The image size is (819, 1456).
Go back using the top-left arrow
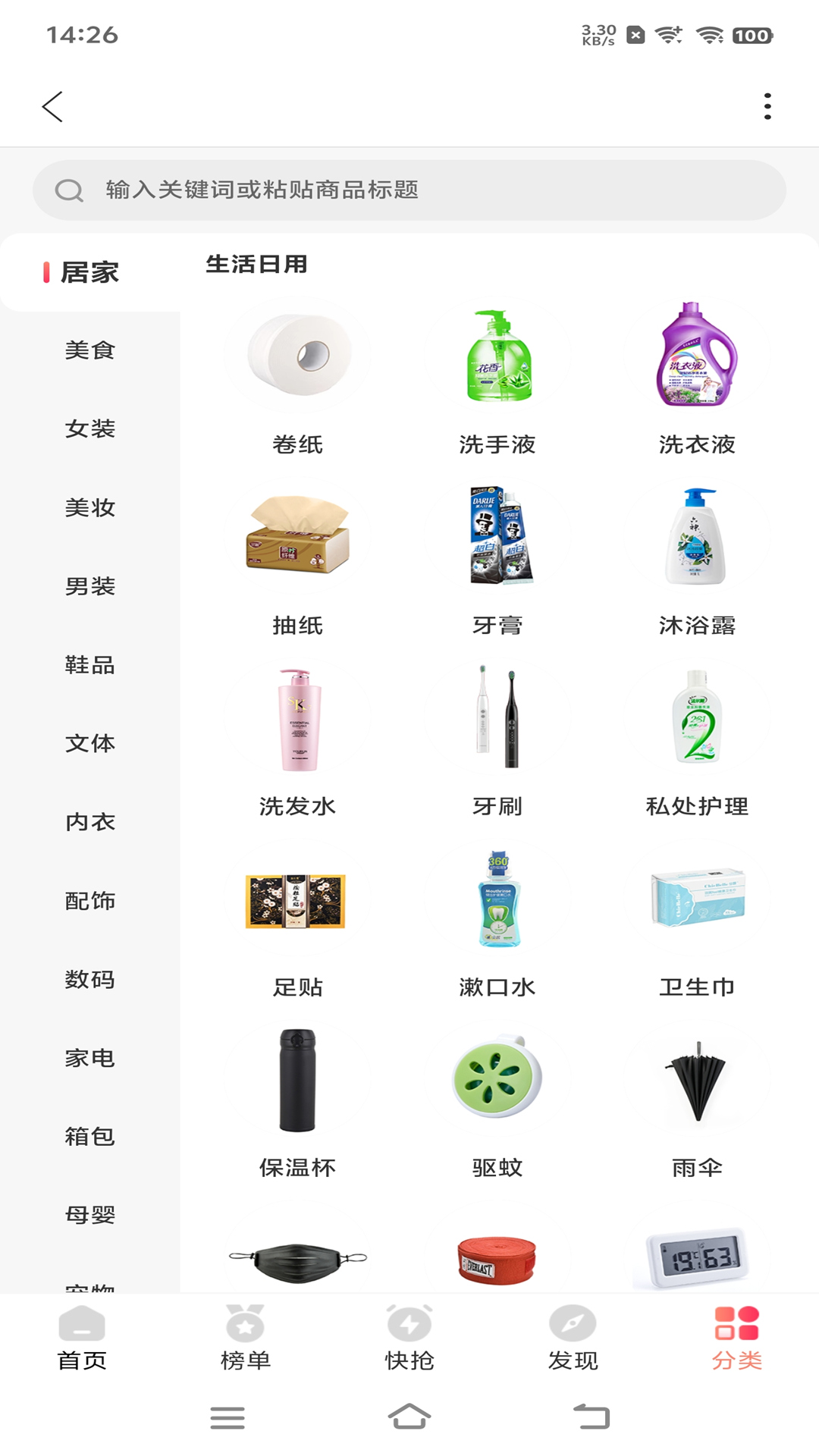[x=52, y=107]
